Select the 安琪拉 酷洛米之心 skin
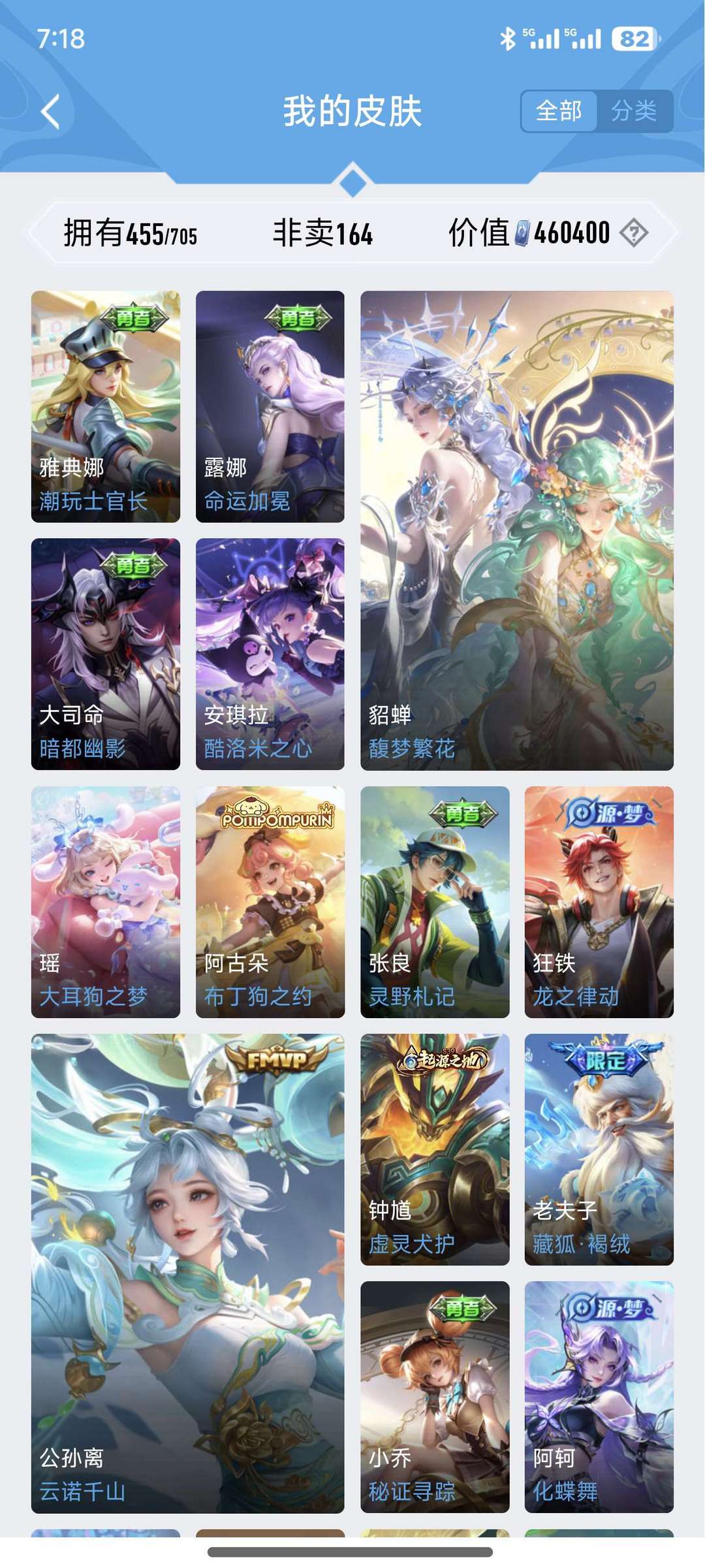 pos(270,654)
